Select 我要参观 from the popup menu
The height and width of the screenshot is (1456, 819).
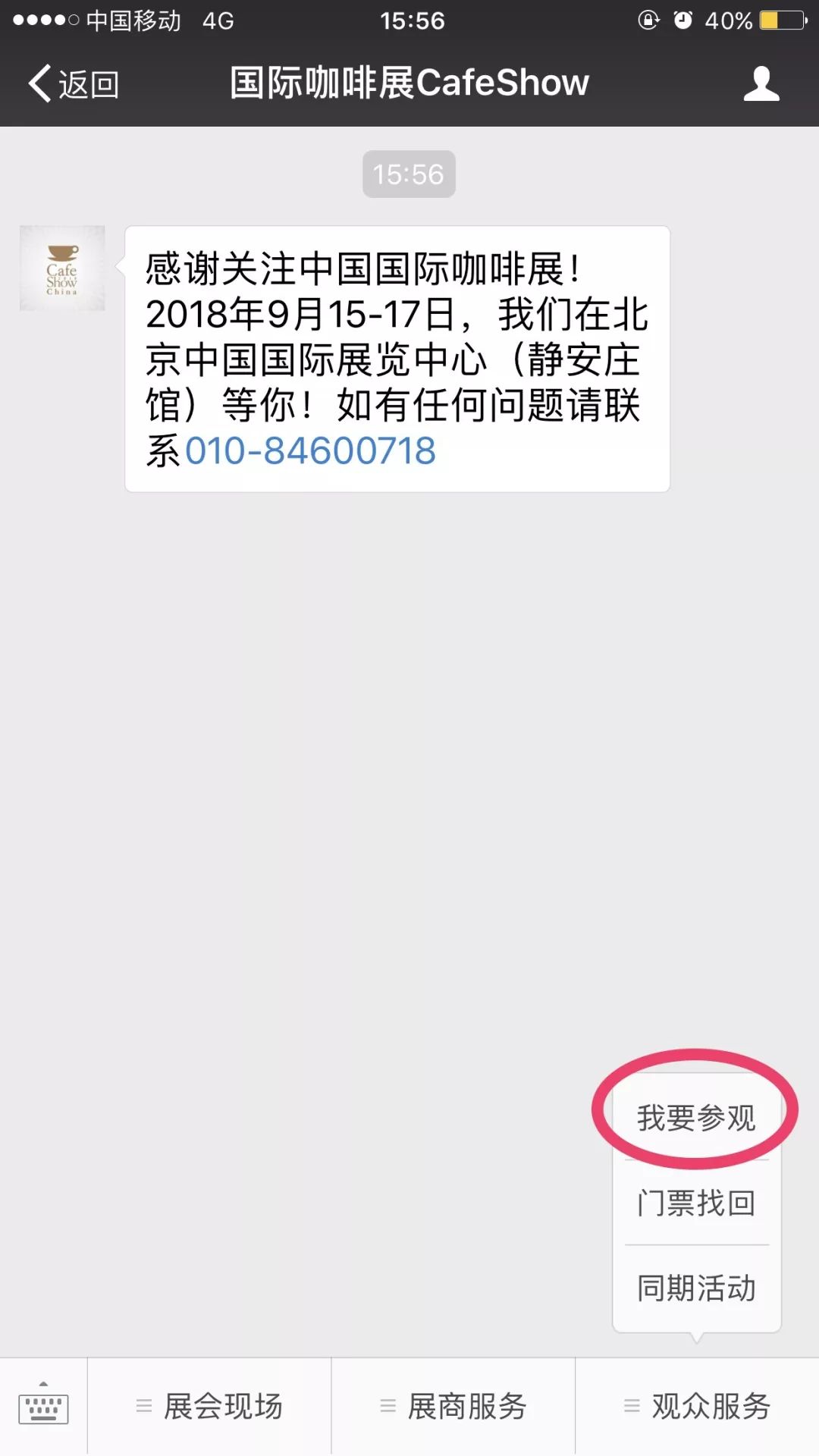click(696, 1118)
